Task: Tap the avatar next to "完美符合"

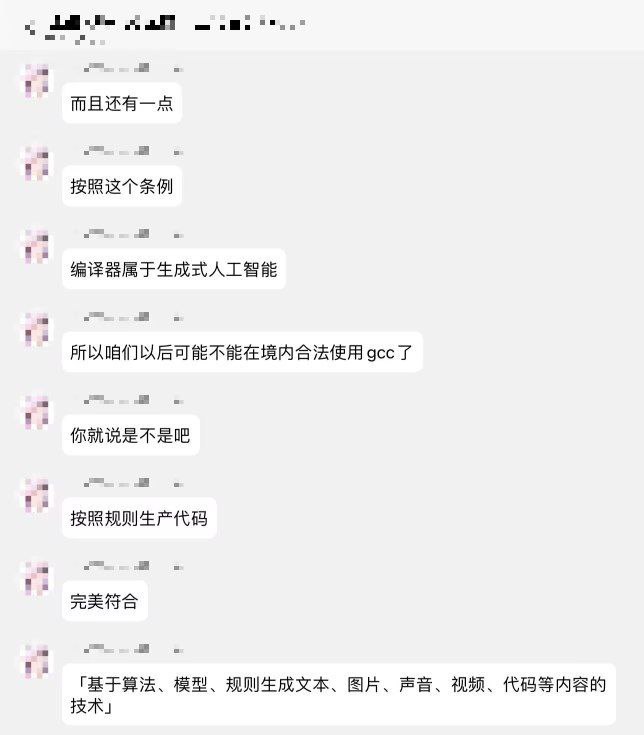Action: coord(37,579)
